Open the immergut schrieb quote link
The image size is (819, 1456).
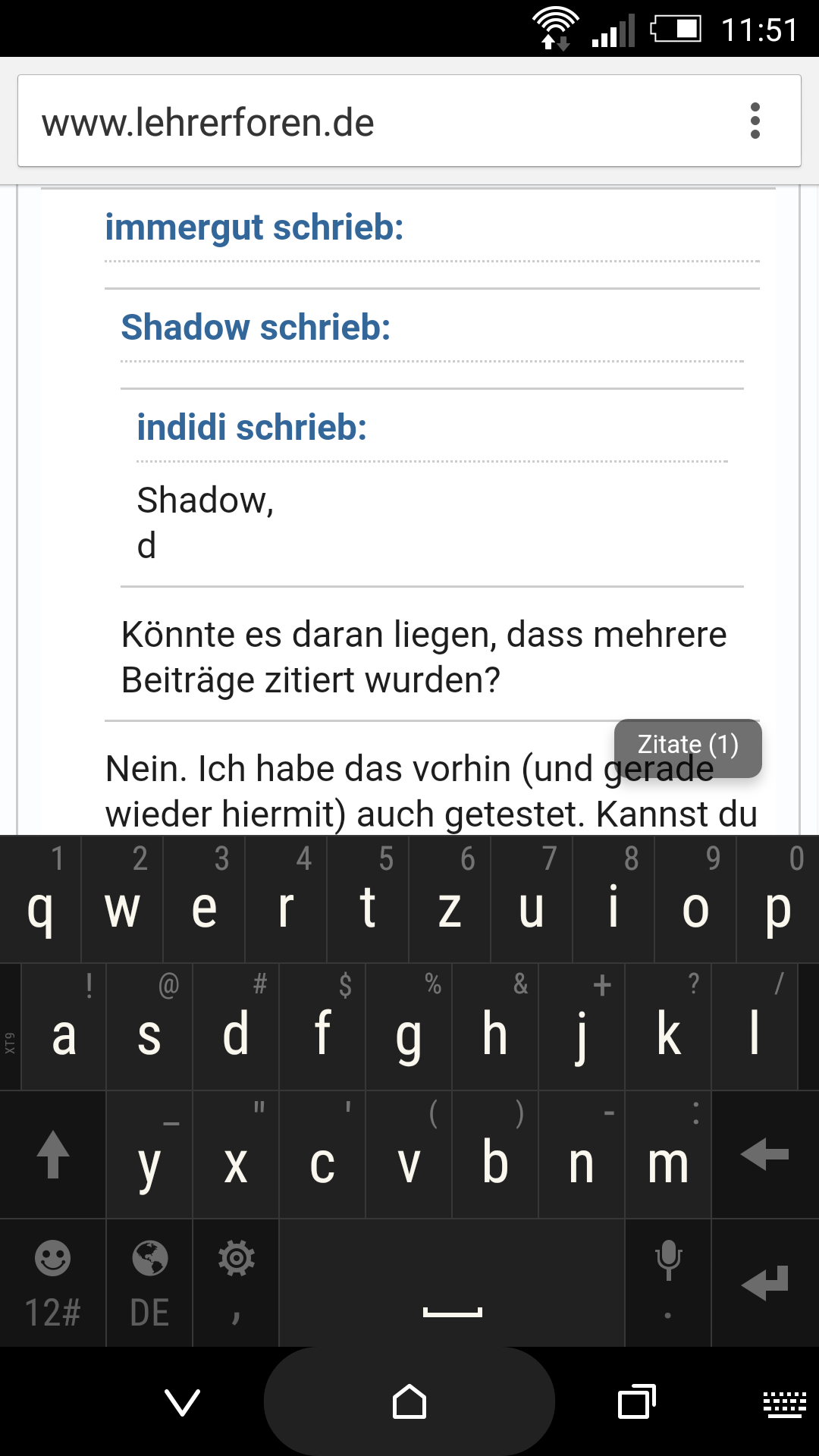[x=254, y=227]
